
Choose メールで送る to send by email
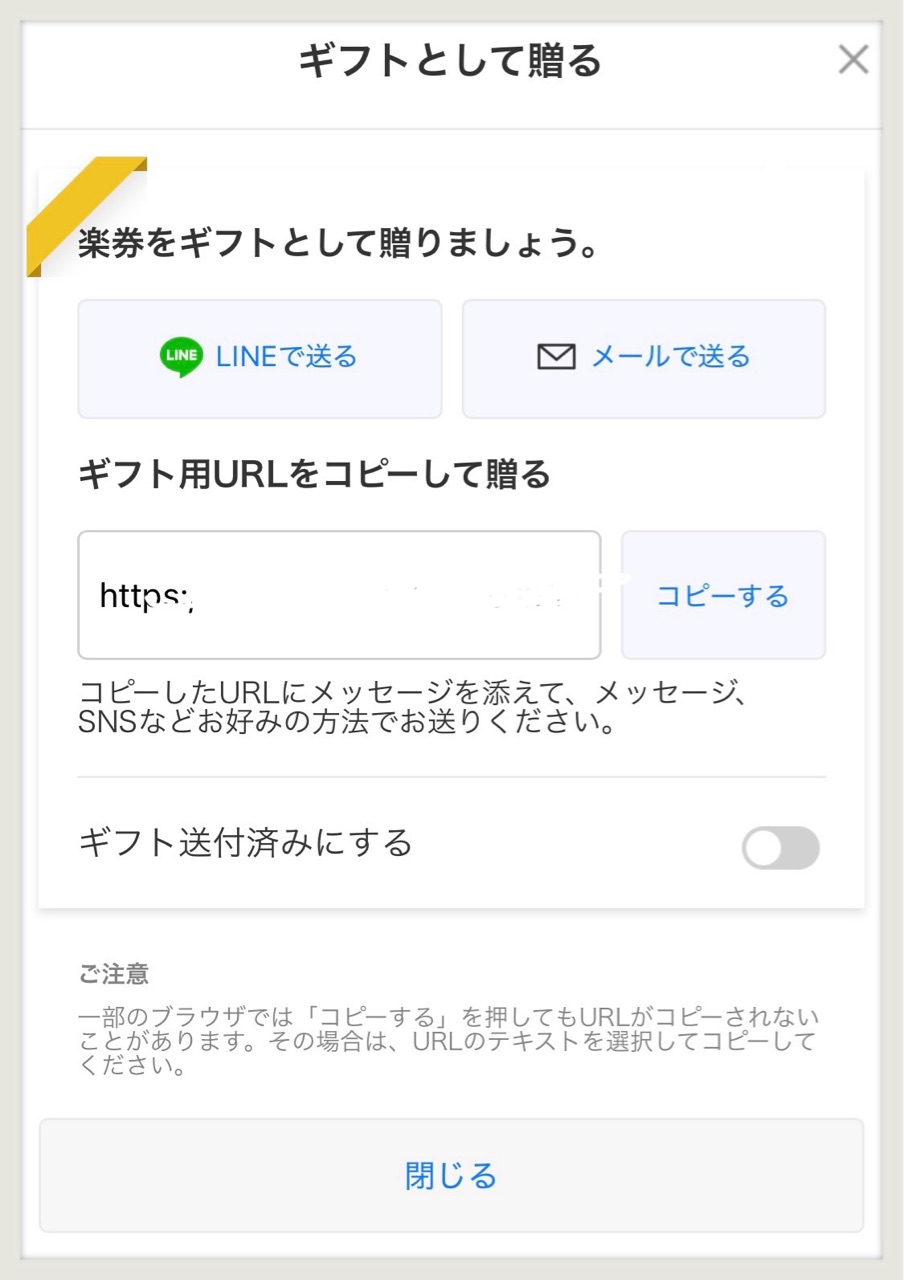(x=643, y=358)
